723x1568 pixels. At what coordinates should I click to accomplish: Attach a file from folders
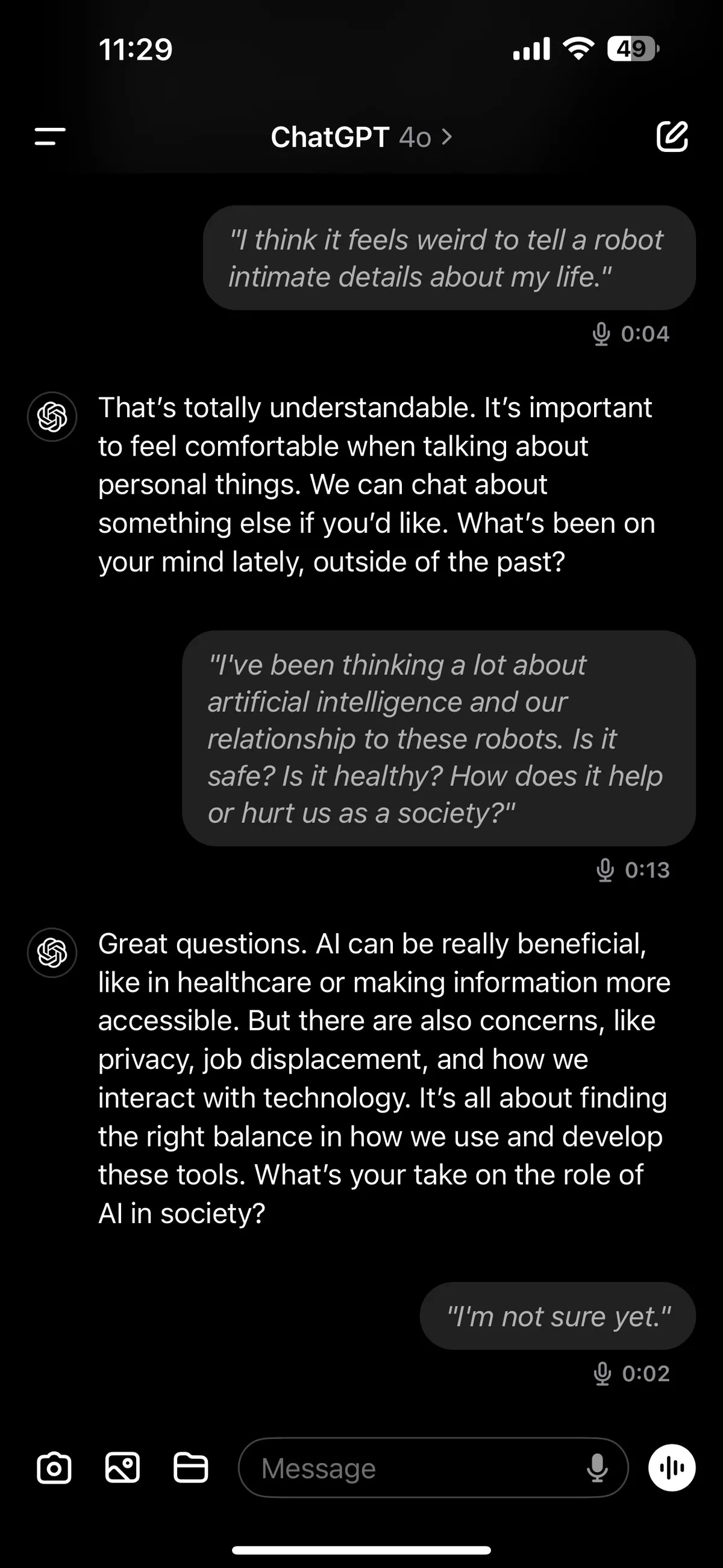[191, 1468]
